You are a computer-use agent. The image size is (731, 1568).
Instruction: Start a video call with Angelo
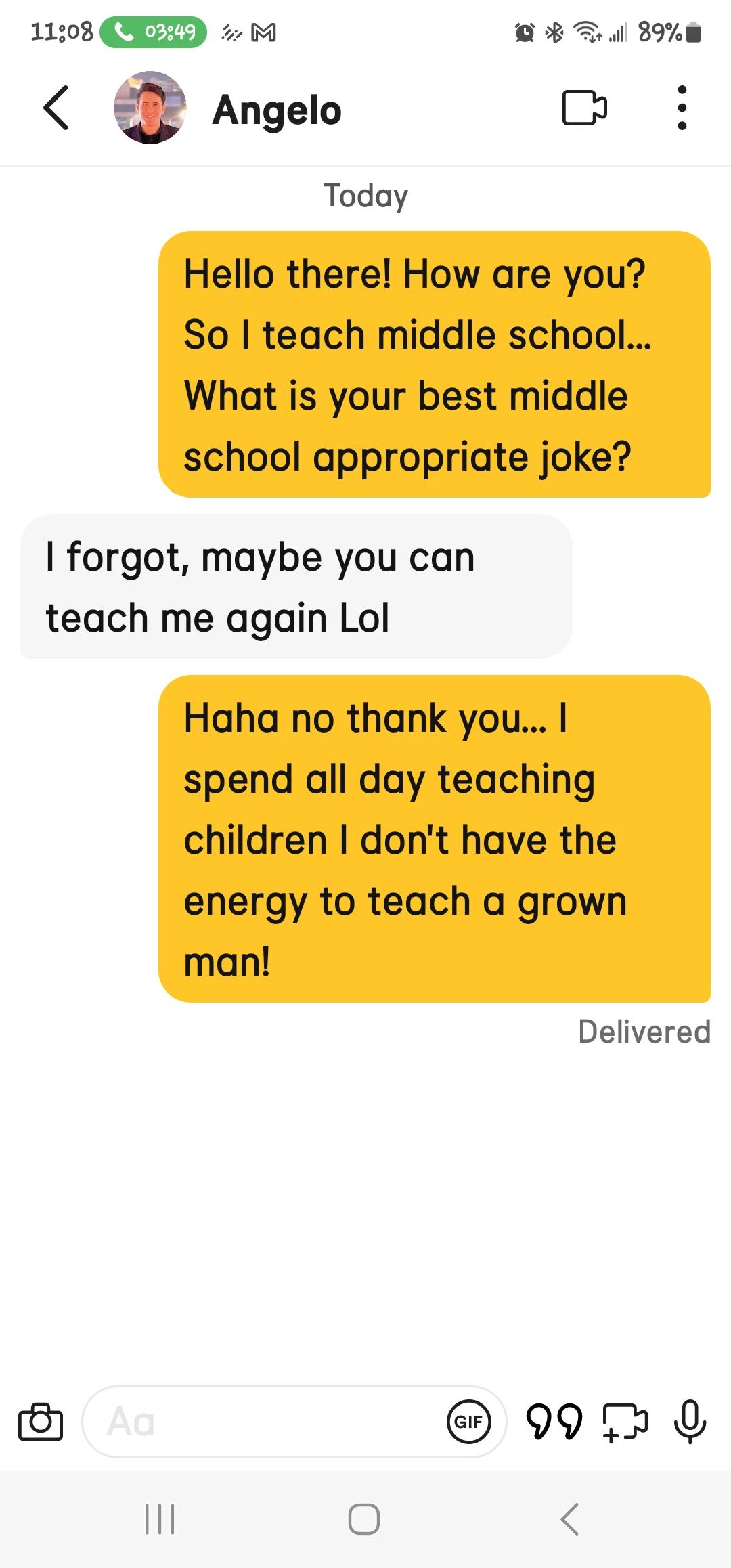[584, 108]
